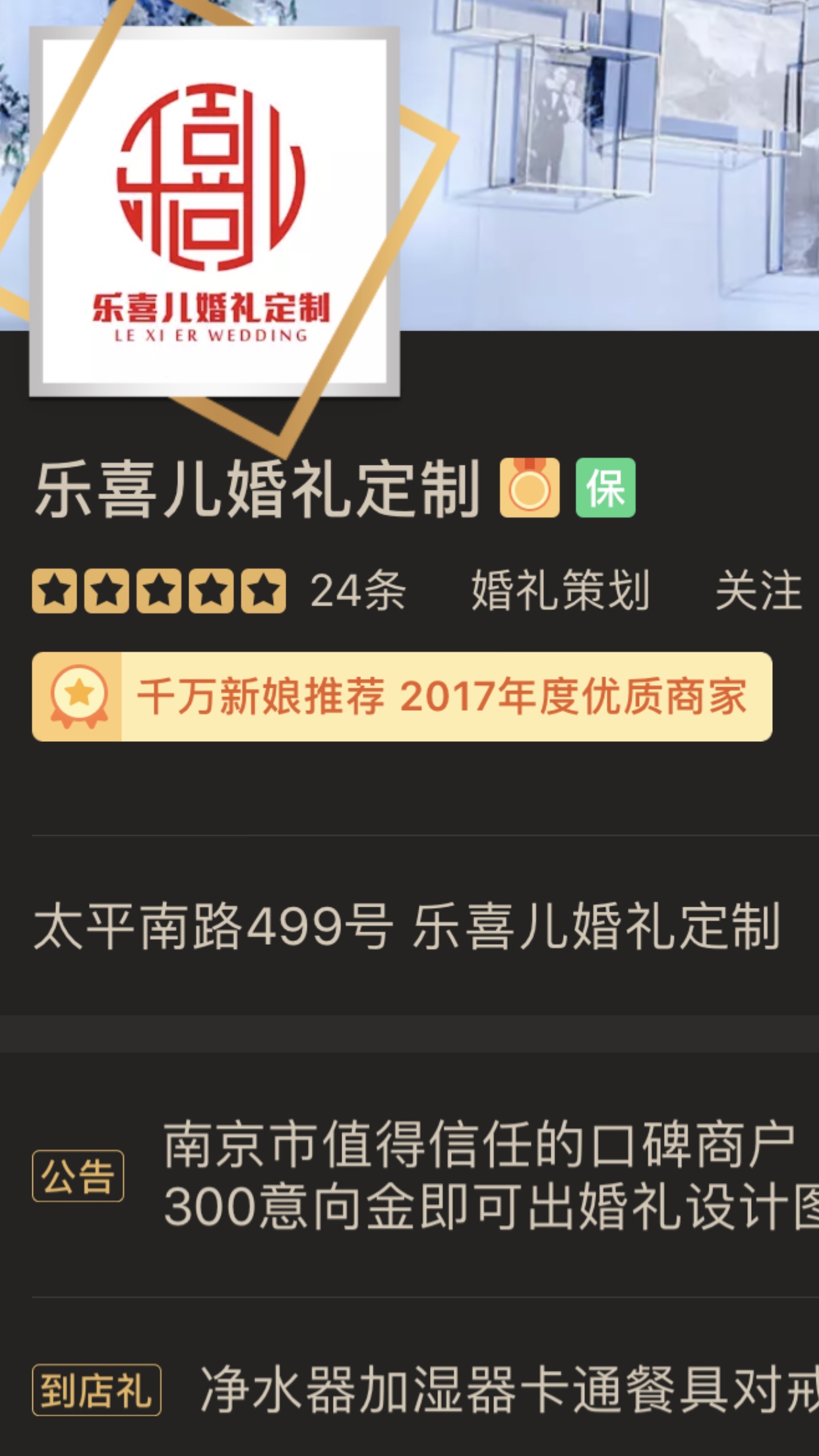View the 乐喜儿婚礼定制 logo image

coord(214,211)
